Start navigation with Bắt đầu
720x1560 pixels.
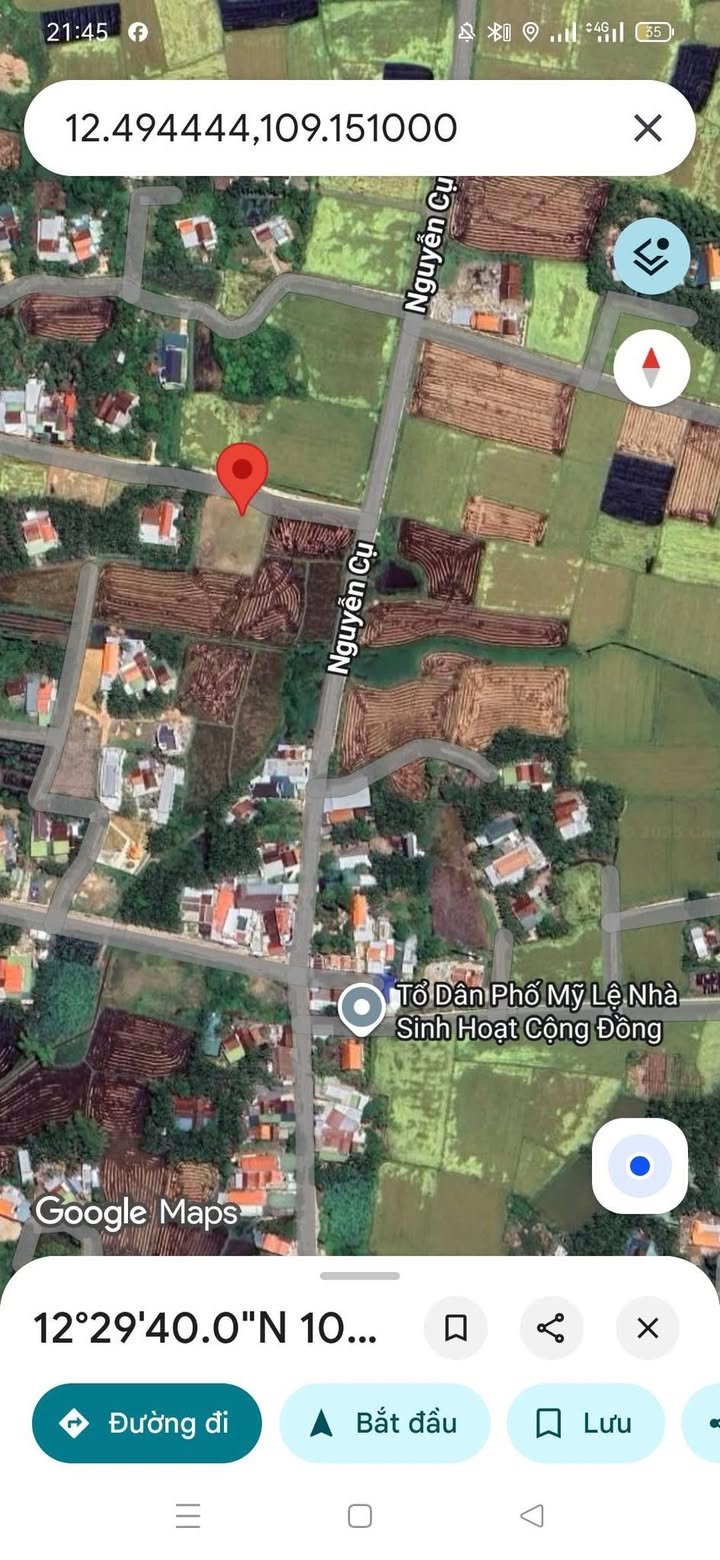(x=385, y=1423)
